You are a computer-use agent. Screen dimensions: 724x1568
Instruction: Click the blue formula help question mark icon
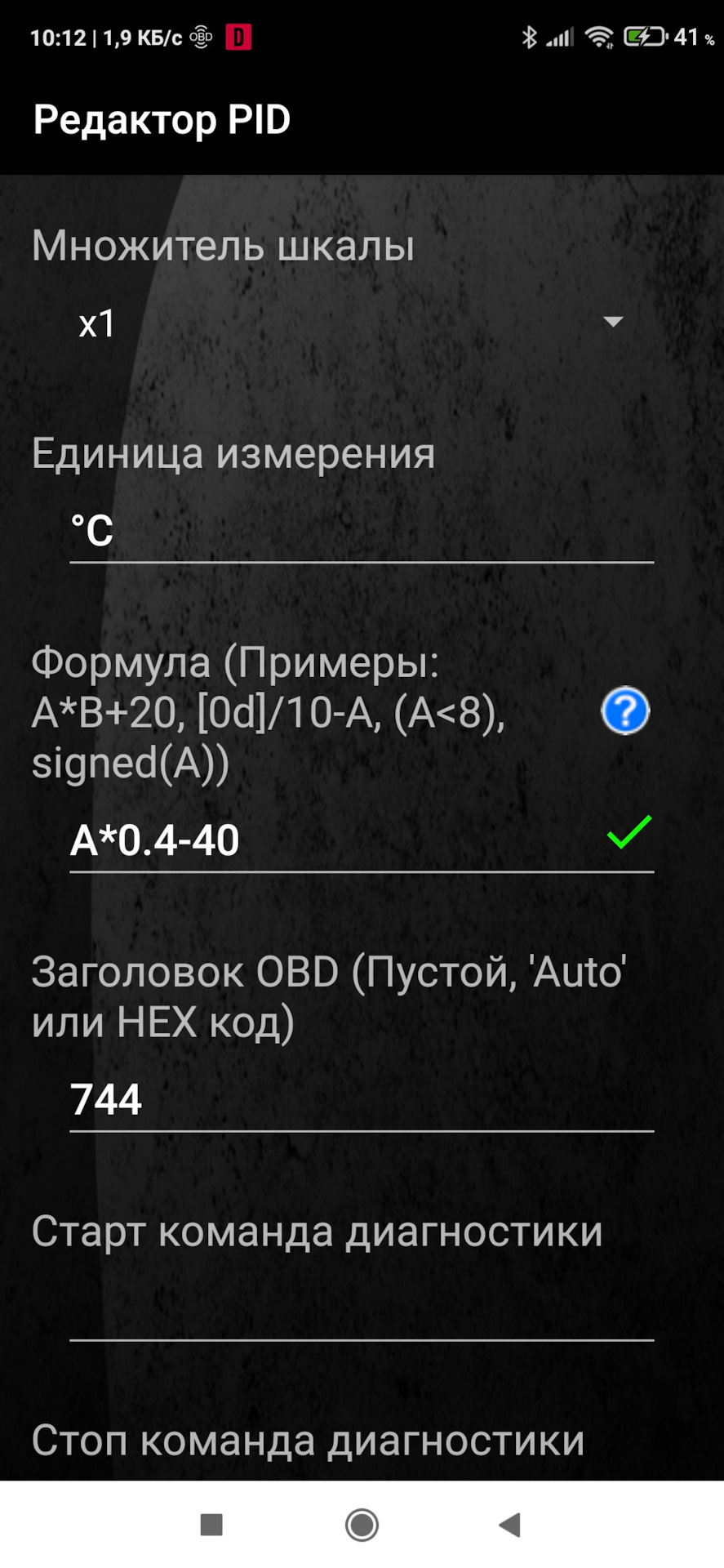pos(624,711)
